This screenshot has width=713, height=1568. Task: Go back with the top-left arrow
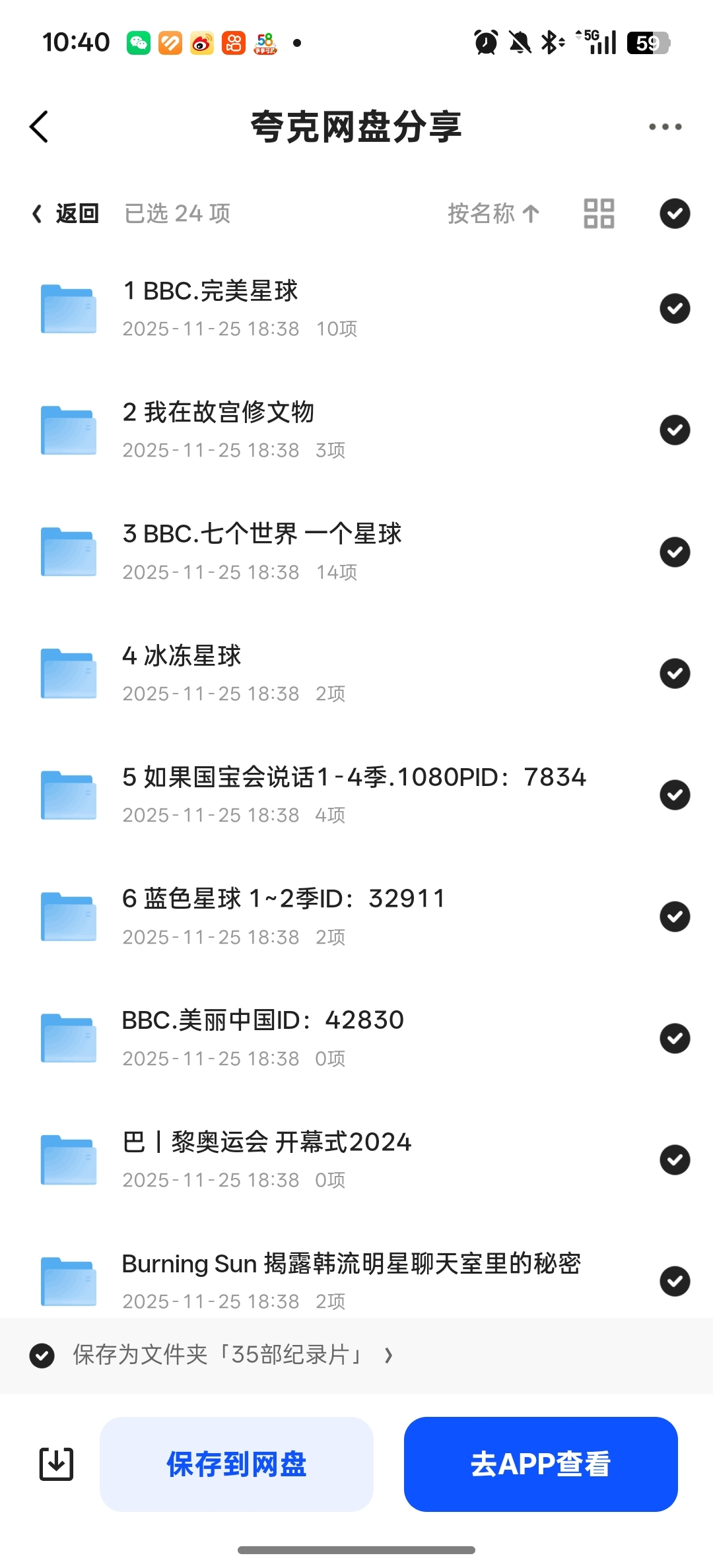pyautogui.click(x=40, y=127)
